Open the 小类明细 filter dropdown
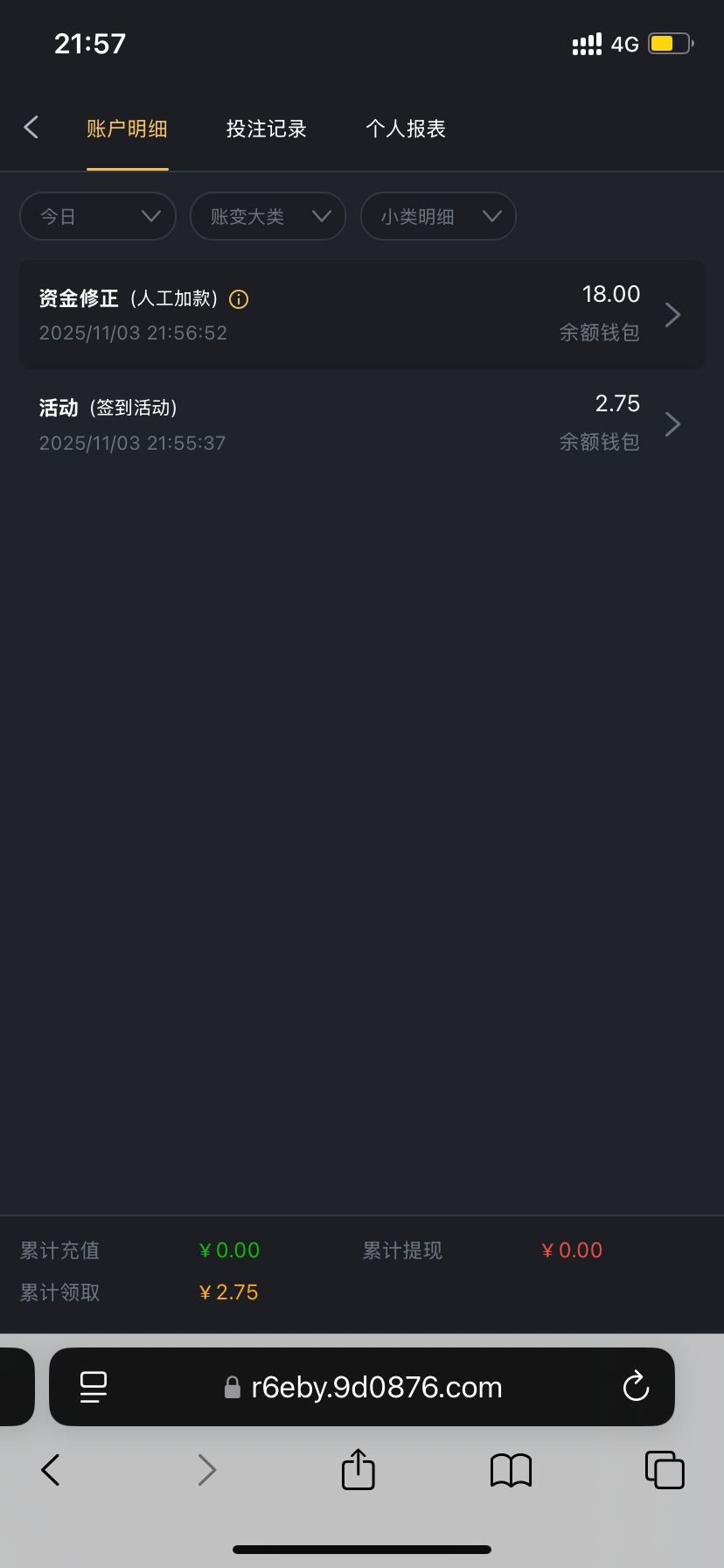This screenshot has width=724, height=1568. [x=438, y=216]
